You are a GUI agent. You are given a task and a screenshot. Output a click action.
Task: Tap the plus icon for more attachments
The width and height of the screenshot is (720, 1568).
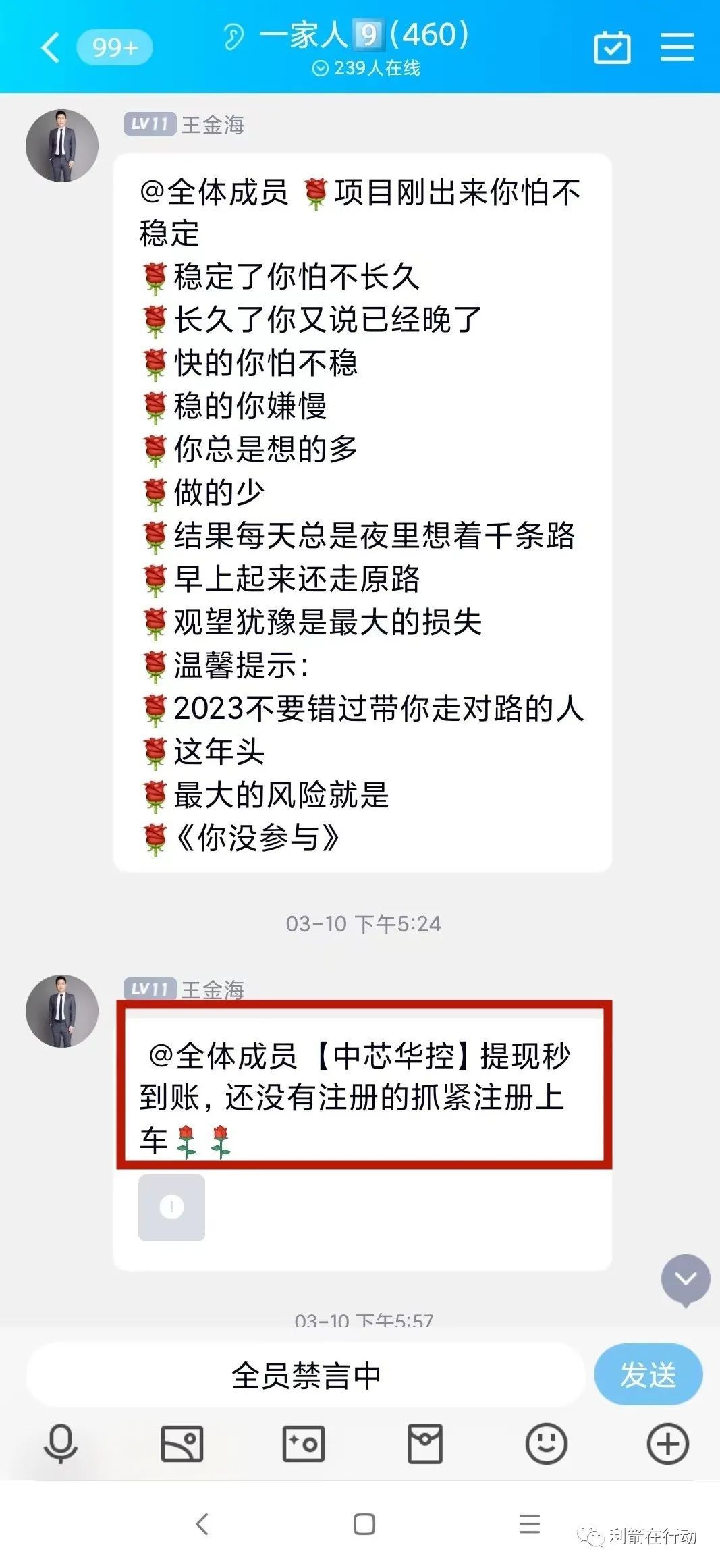pos(667,1444)
